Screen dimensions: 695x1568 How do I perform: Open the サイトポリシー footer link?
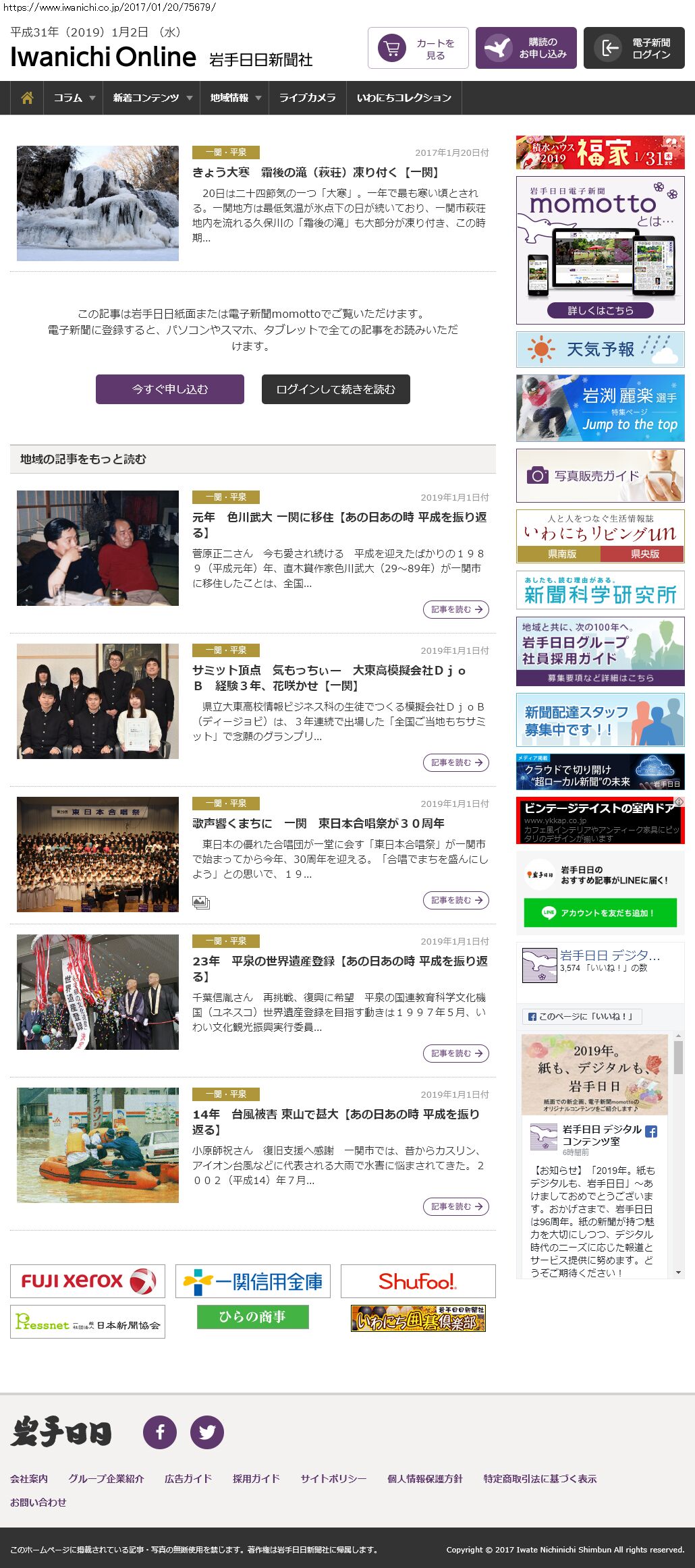coord(333,1478)
